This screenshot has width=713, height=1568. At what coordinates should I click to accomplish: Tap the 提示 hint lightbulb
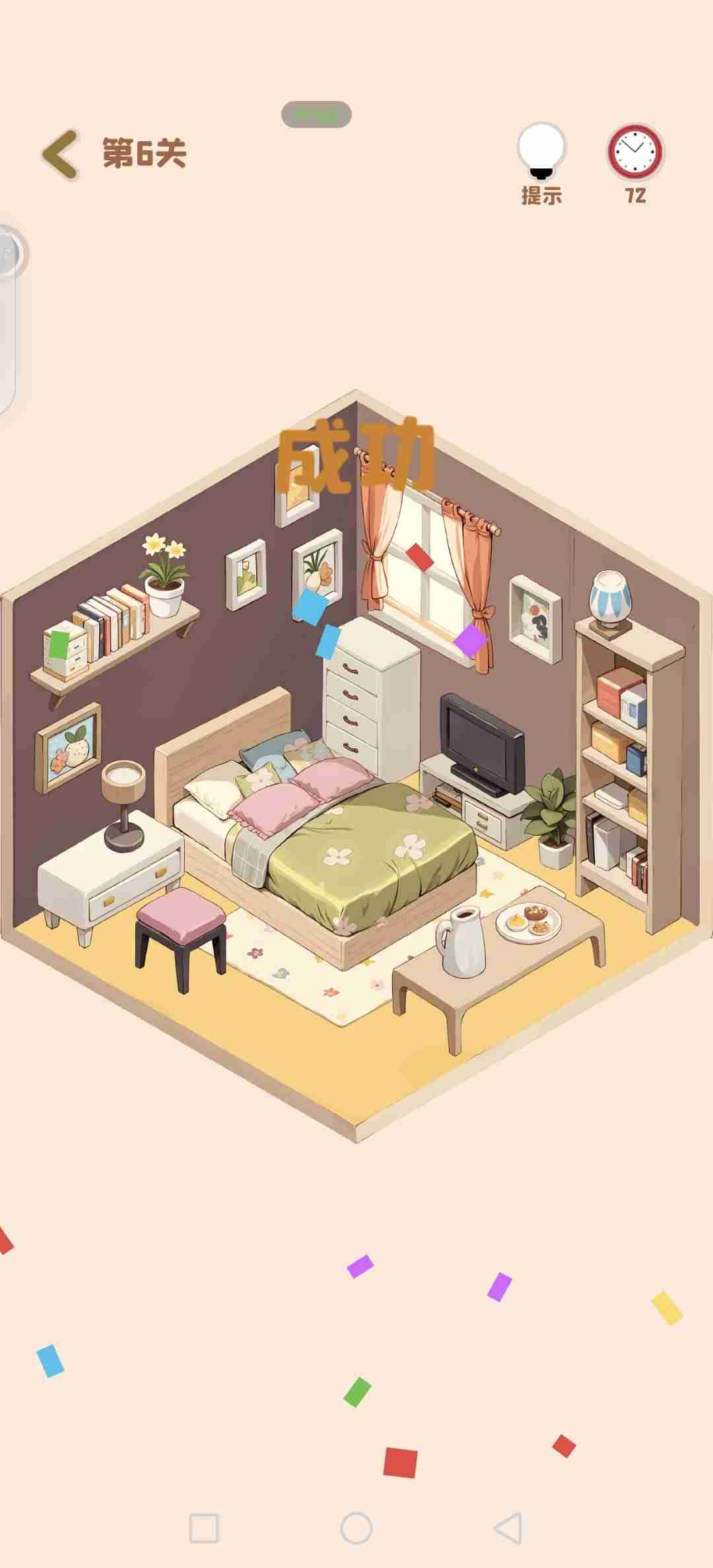point(541,153)
